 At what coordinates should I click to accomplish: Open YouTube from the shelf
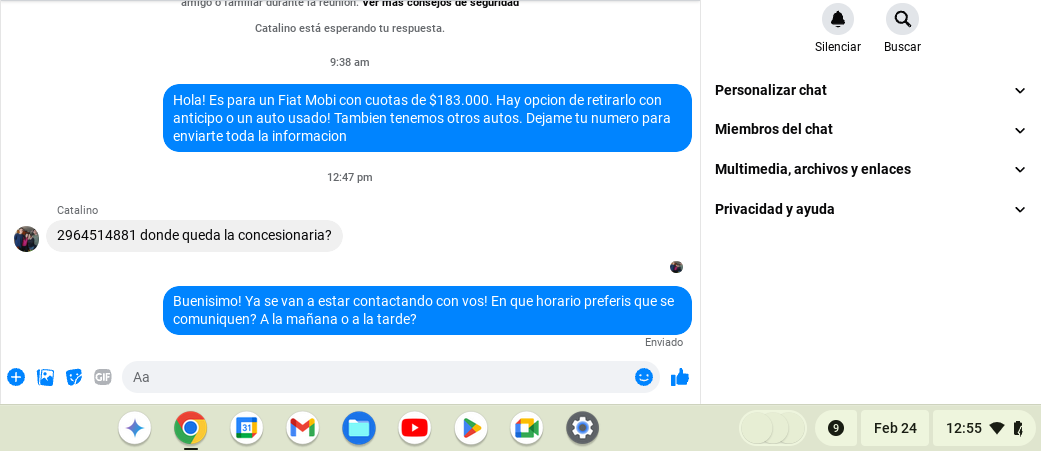tap(414, 428)
